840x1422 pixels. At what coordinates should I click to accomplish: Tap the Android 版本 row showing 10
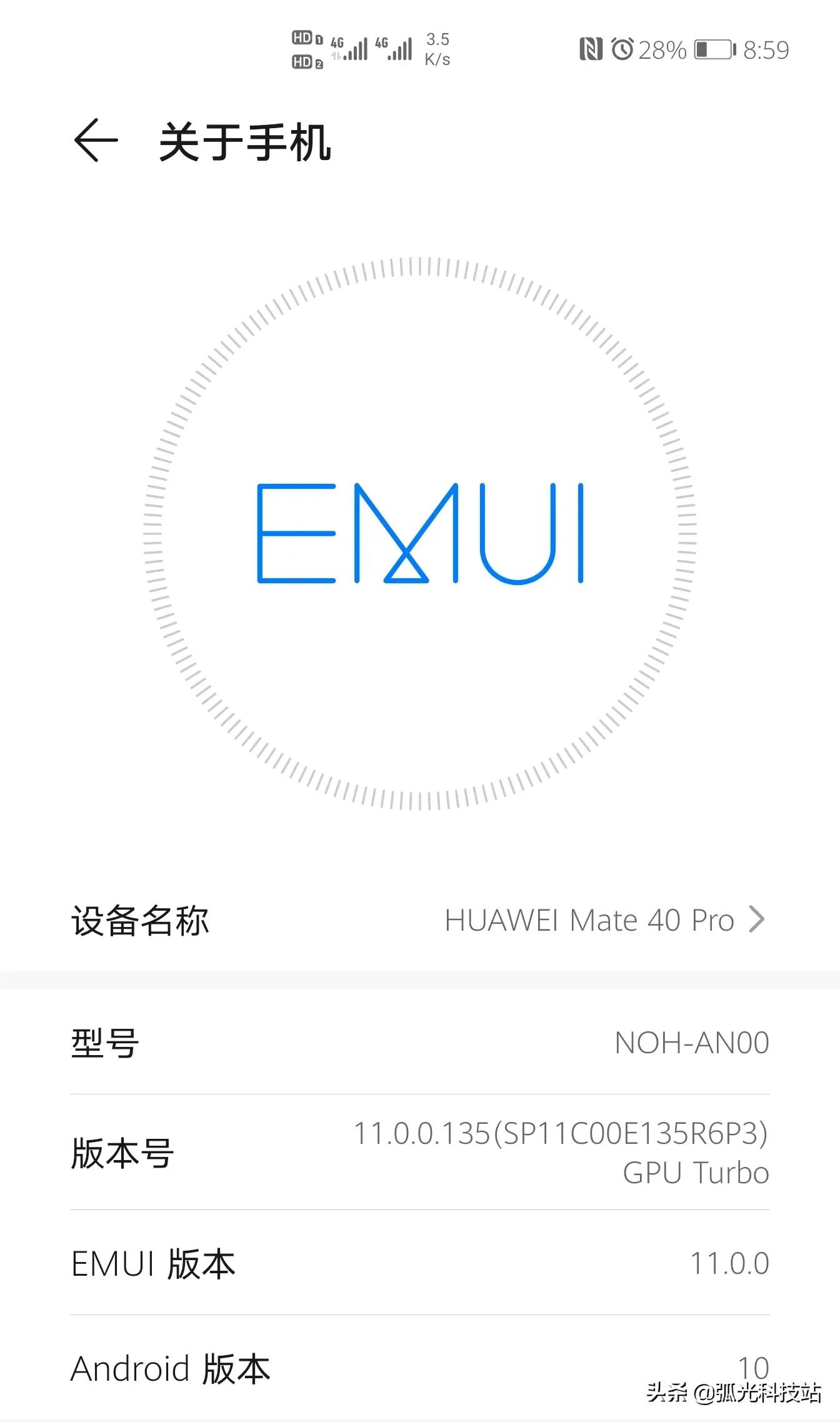420,1369
